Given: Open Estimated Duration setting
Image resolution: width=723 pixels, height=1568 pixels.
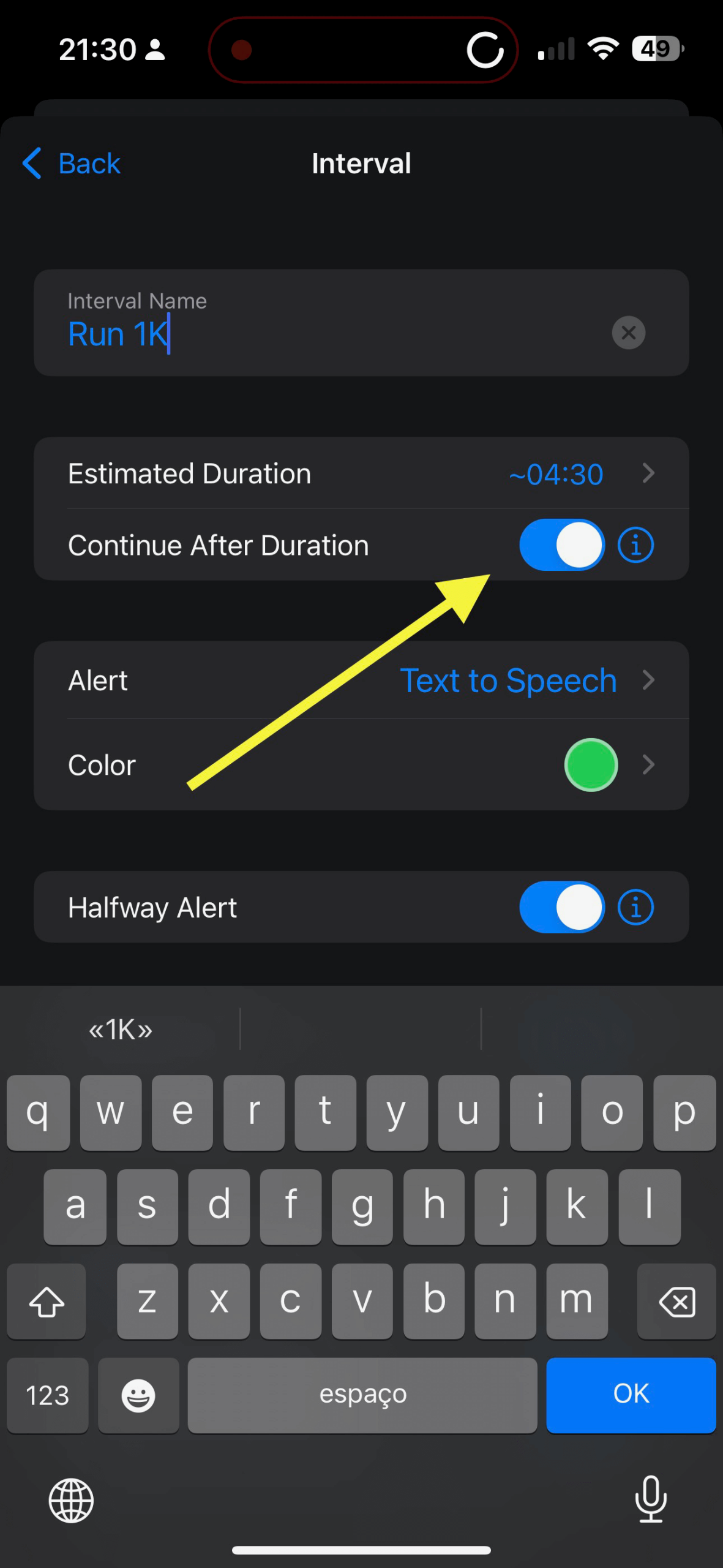Looking at the screenshot, I should pos(361,473).
